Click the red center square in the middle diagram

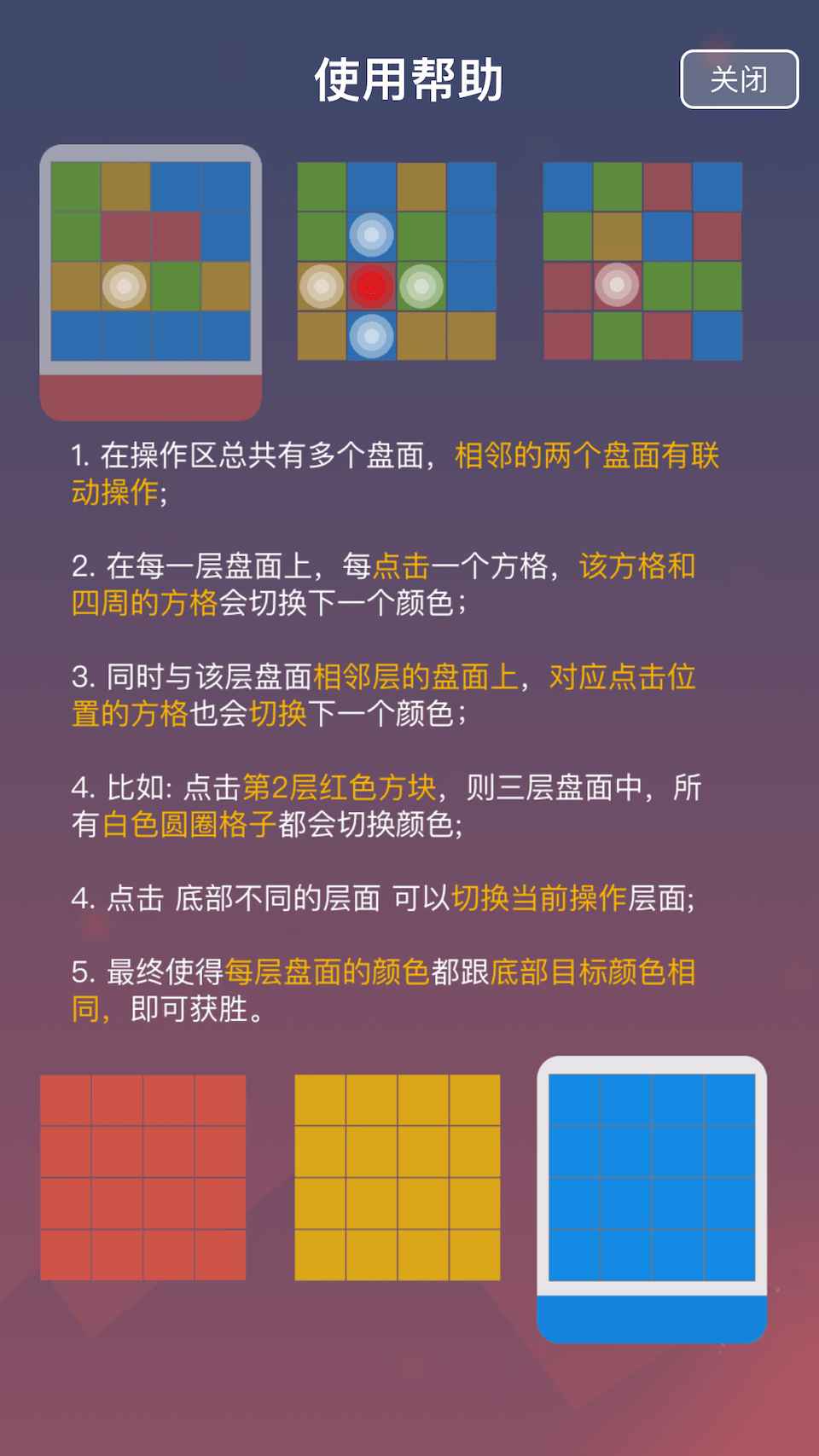point(371,284)
